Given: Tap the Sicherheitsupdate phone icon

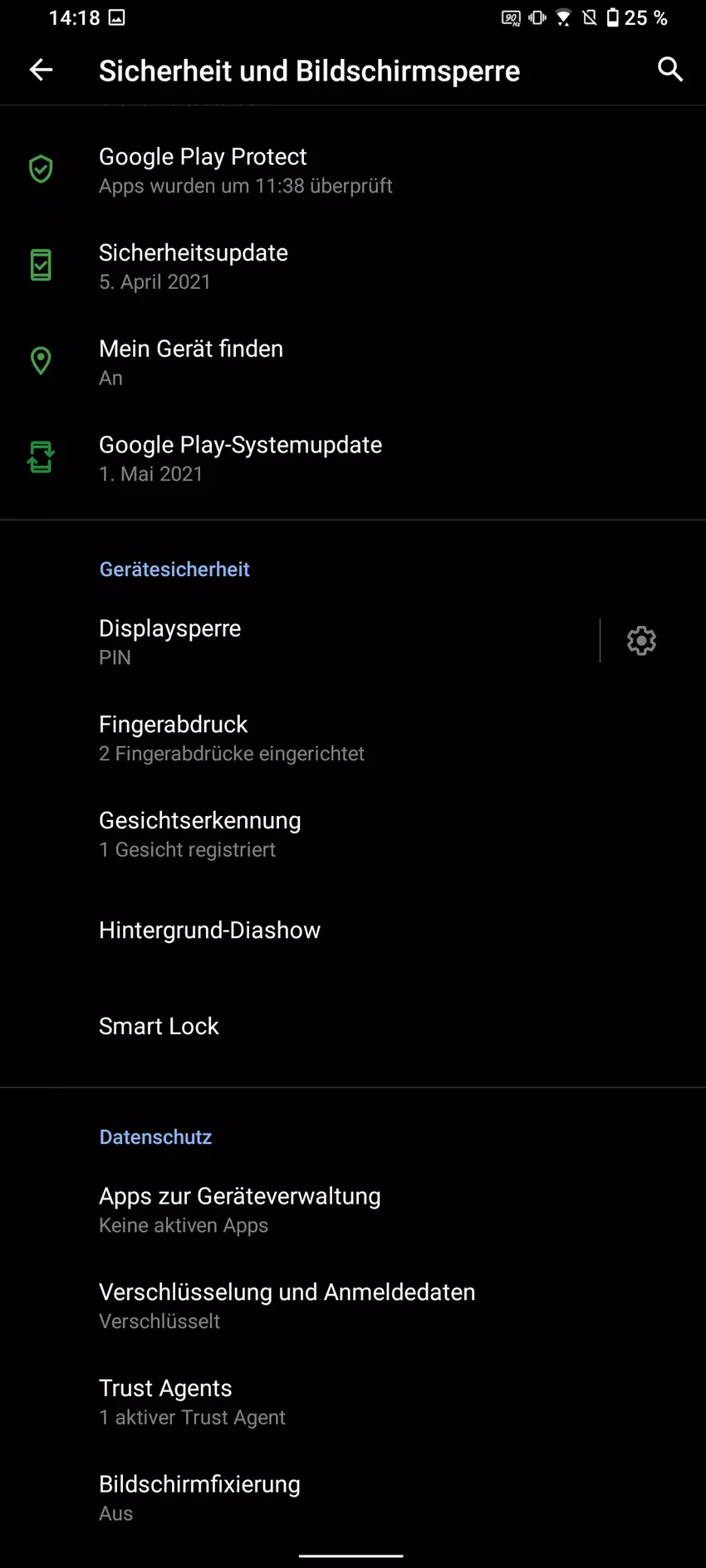Looking at the screenshot, I should [x=41, y=264].
